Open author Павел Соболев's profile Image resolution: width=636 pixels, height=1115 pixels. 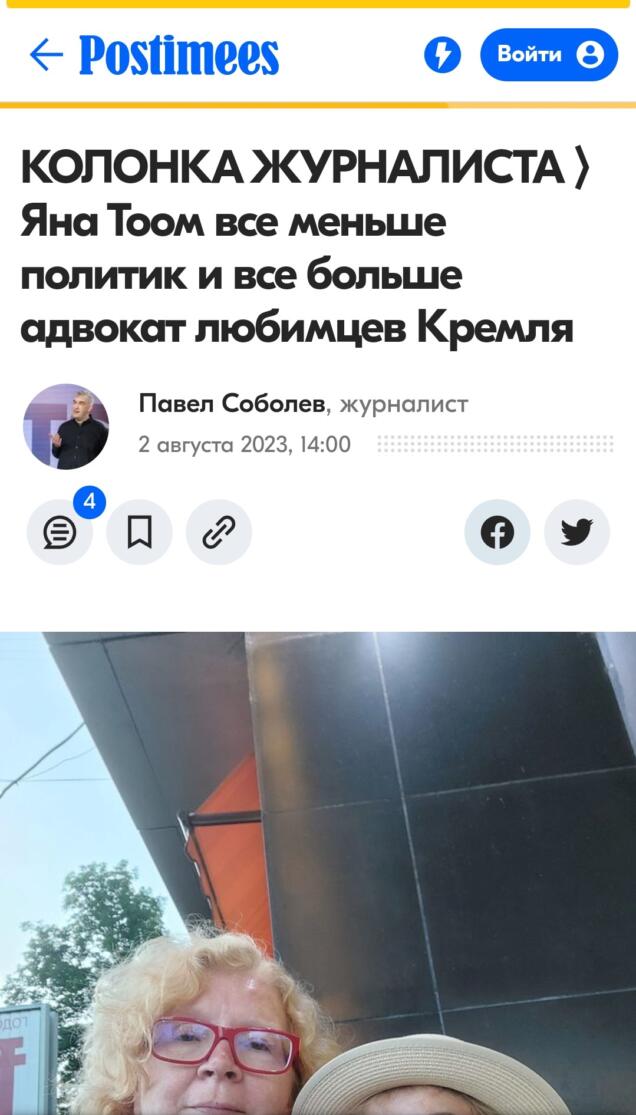click(x=232, y=404)
